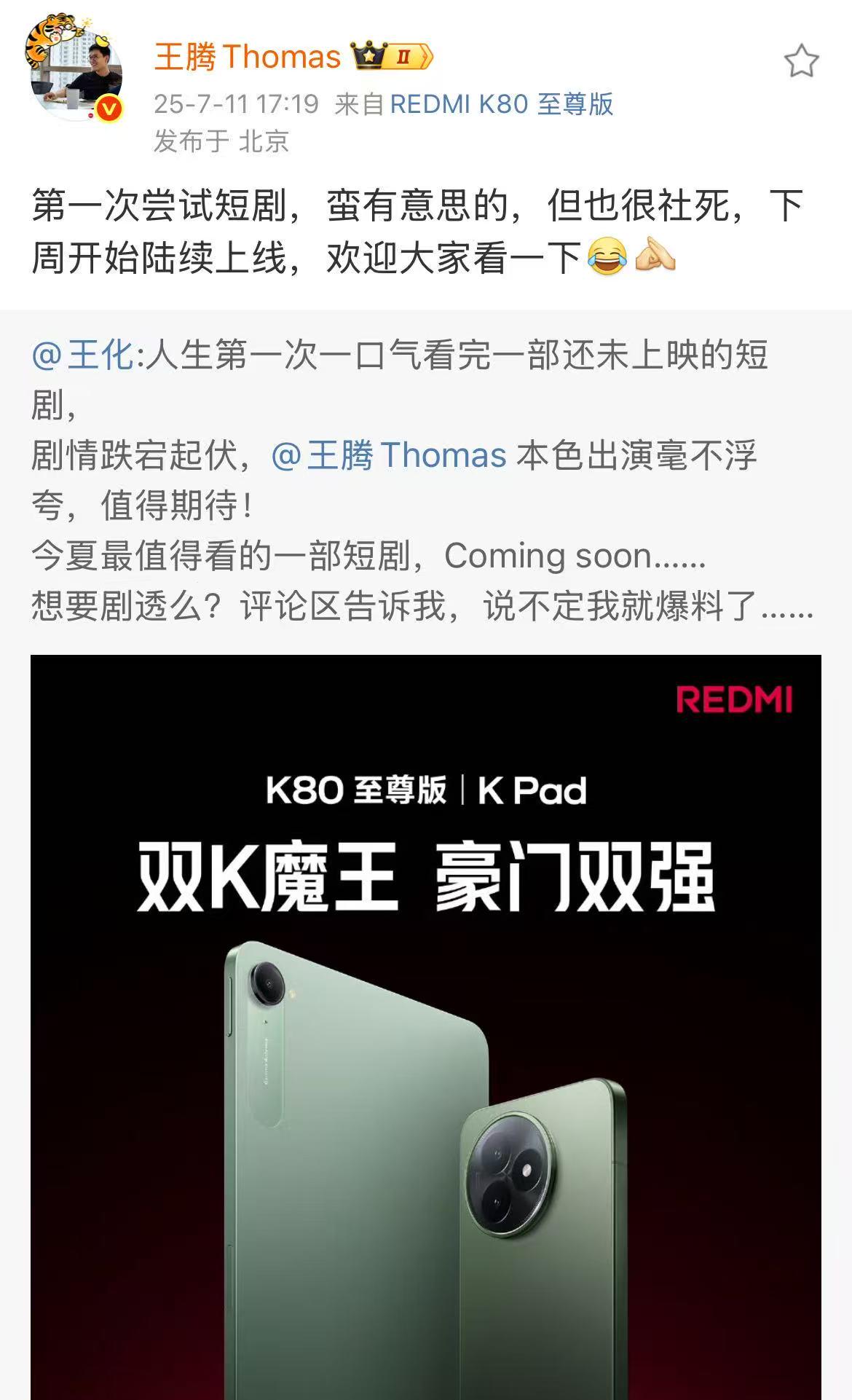Screen dimensions: 852x1400
Task: Open the @王化 mention in the repost
Action: coord(82,355)
